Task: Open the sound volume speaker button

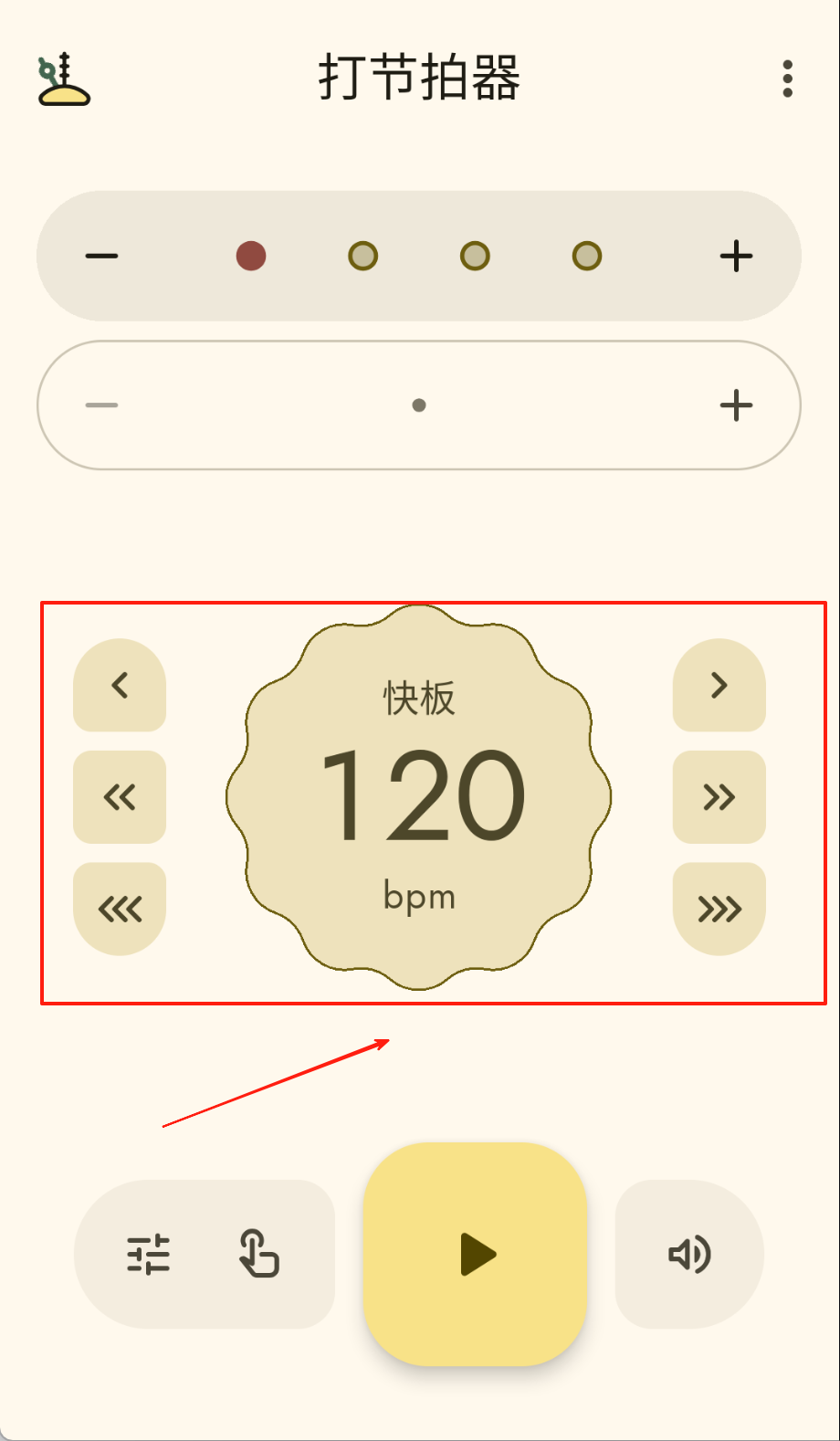Action: click(689, 1254)
